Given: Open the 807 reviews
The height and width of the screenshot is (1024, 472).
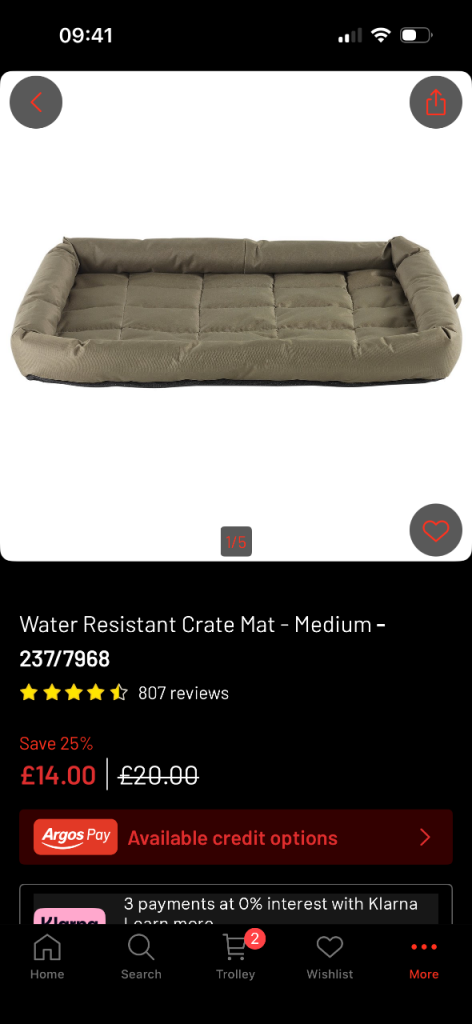Looking at the screenshot, I should coord(183,693).
